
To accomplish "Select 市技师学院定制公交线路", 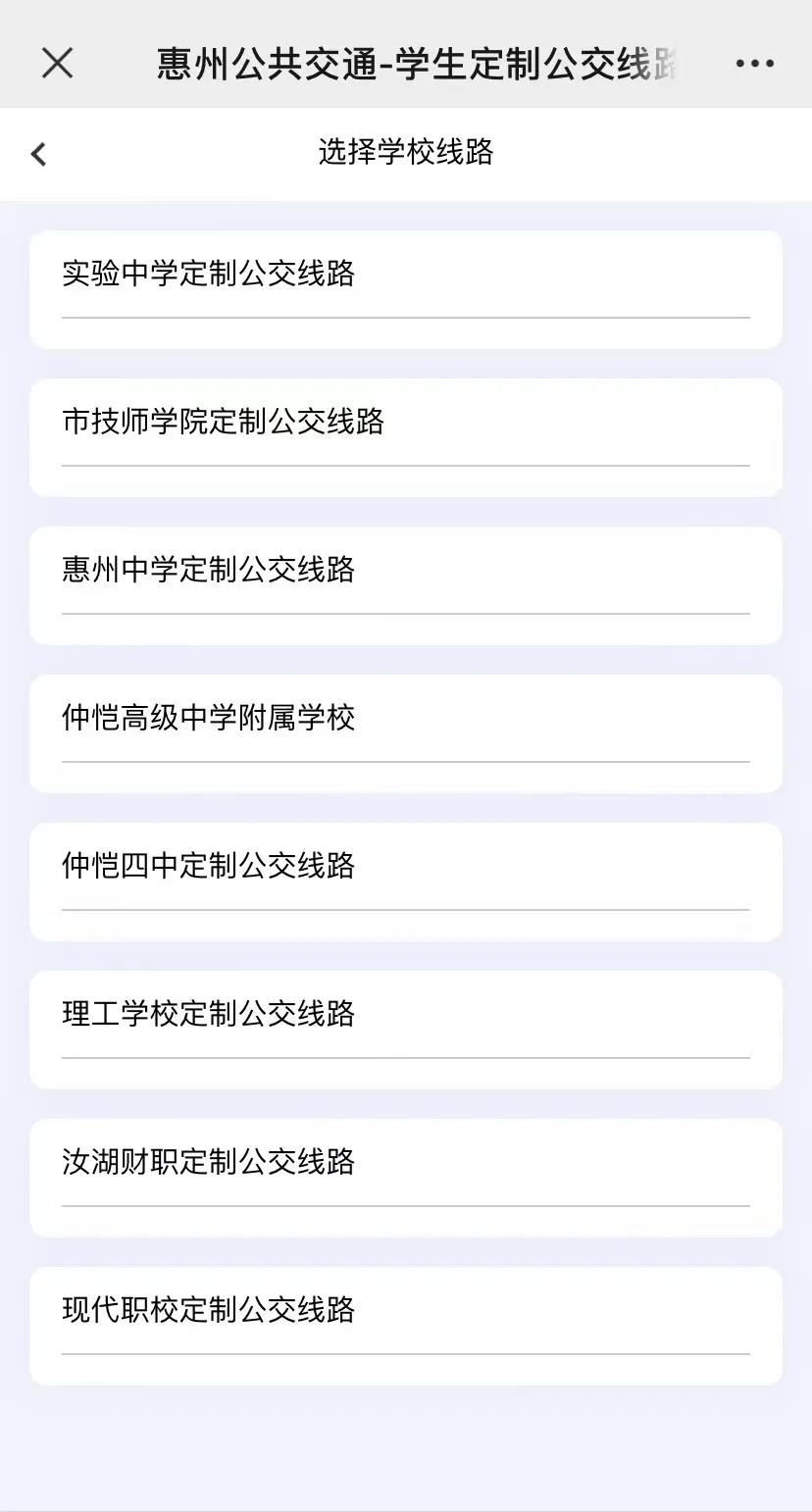I will pyautogui.click(x=405, y=437).
